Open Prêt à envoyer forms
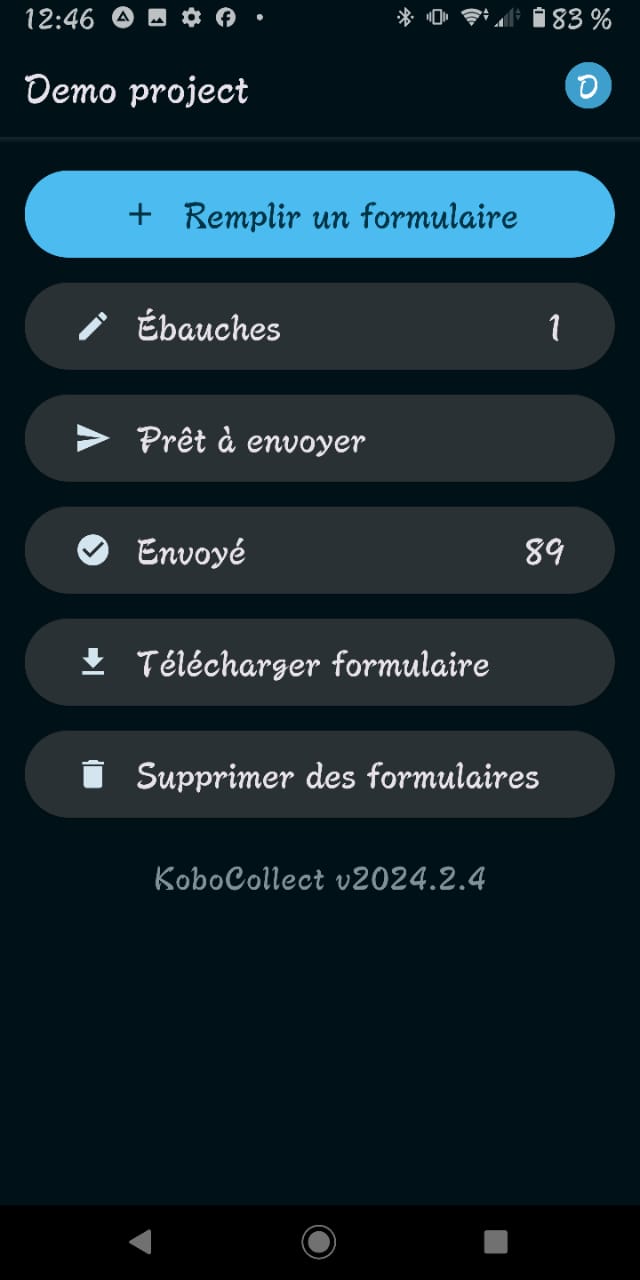 pos(320,439)
